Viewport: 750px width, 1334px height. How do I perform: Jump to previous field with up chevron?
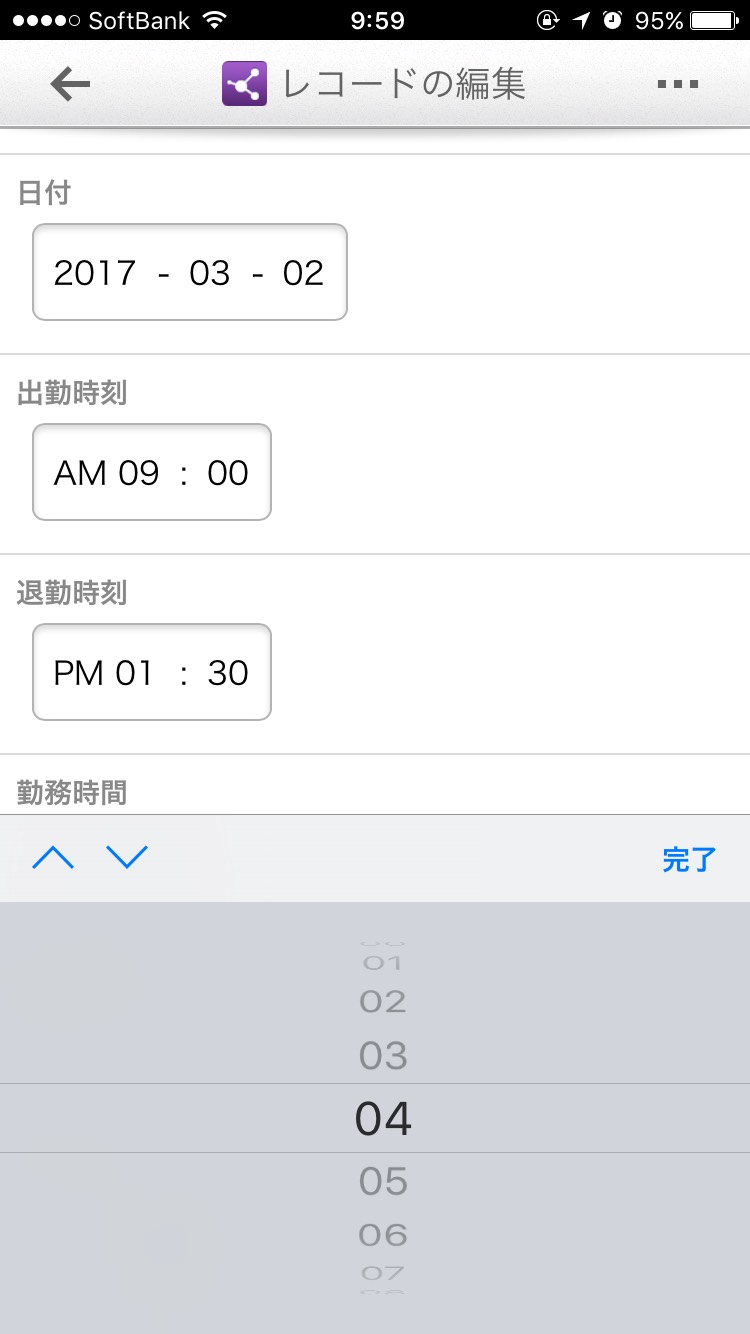(x=53, y=857)
